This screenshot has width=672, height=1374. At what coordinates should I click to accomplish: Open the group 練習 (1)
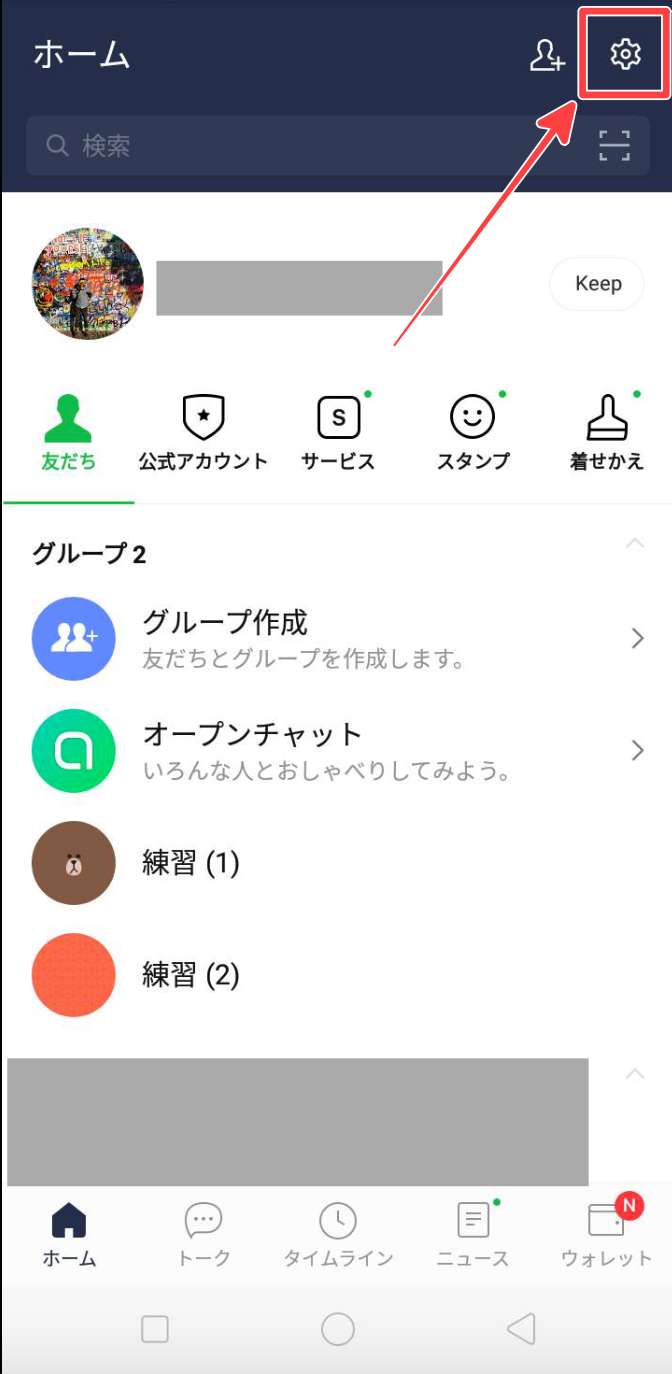coord(190,862)
